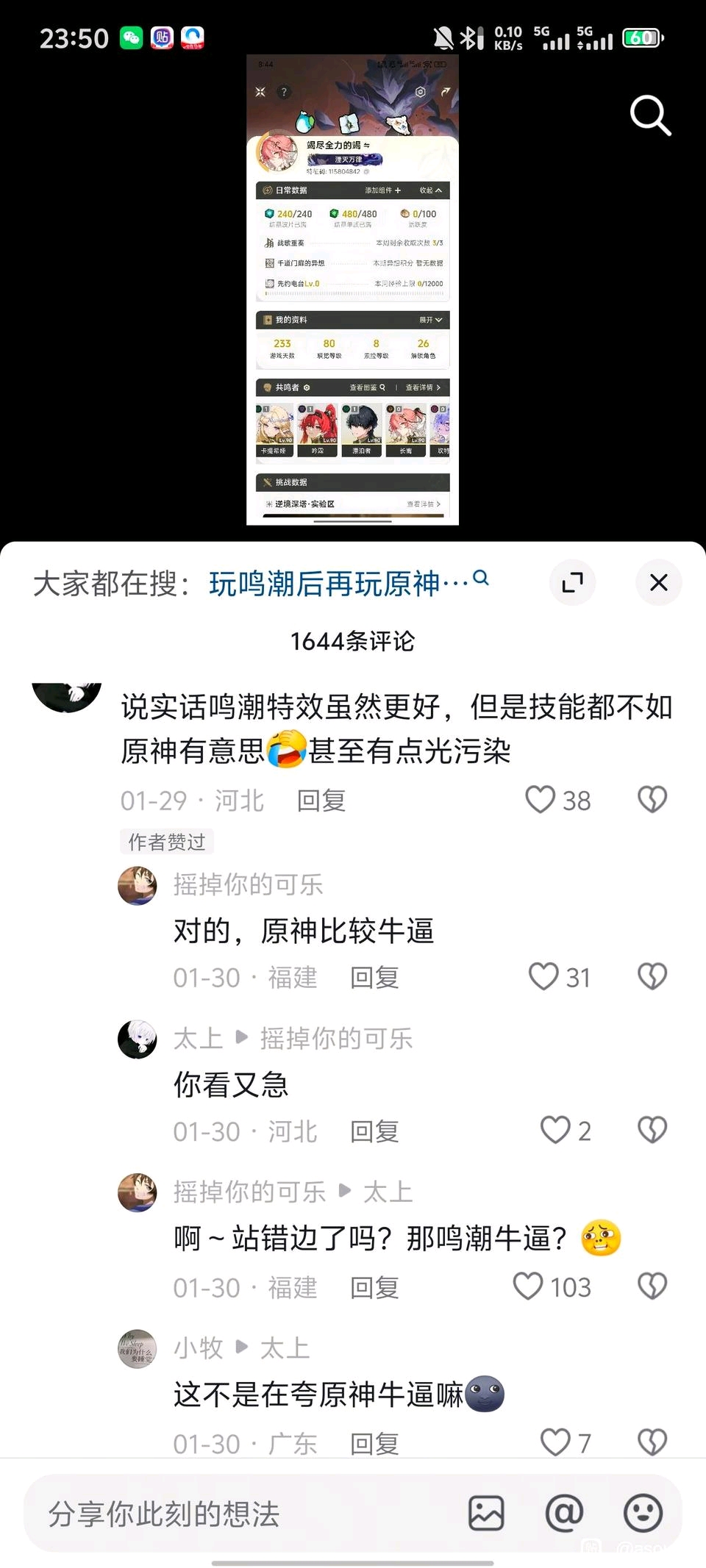Open the search magnifier icon
Image resolution: width=706 pixels, height=1568 pixels.
pos(651,115)
